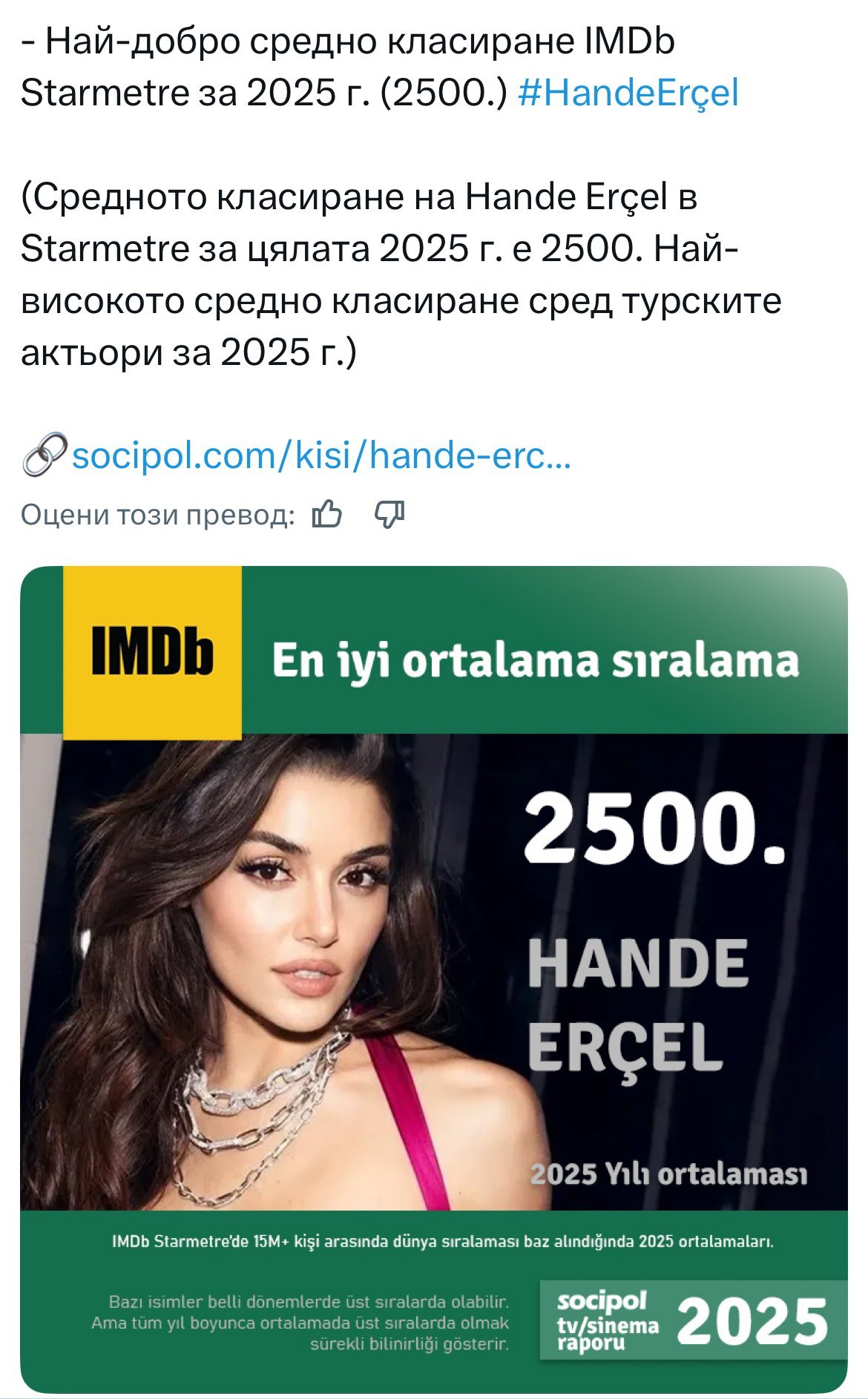Rate this translation with thumbs up

(x=327, y=514)
